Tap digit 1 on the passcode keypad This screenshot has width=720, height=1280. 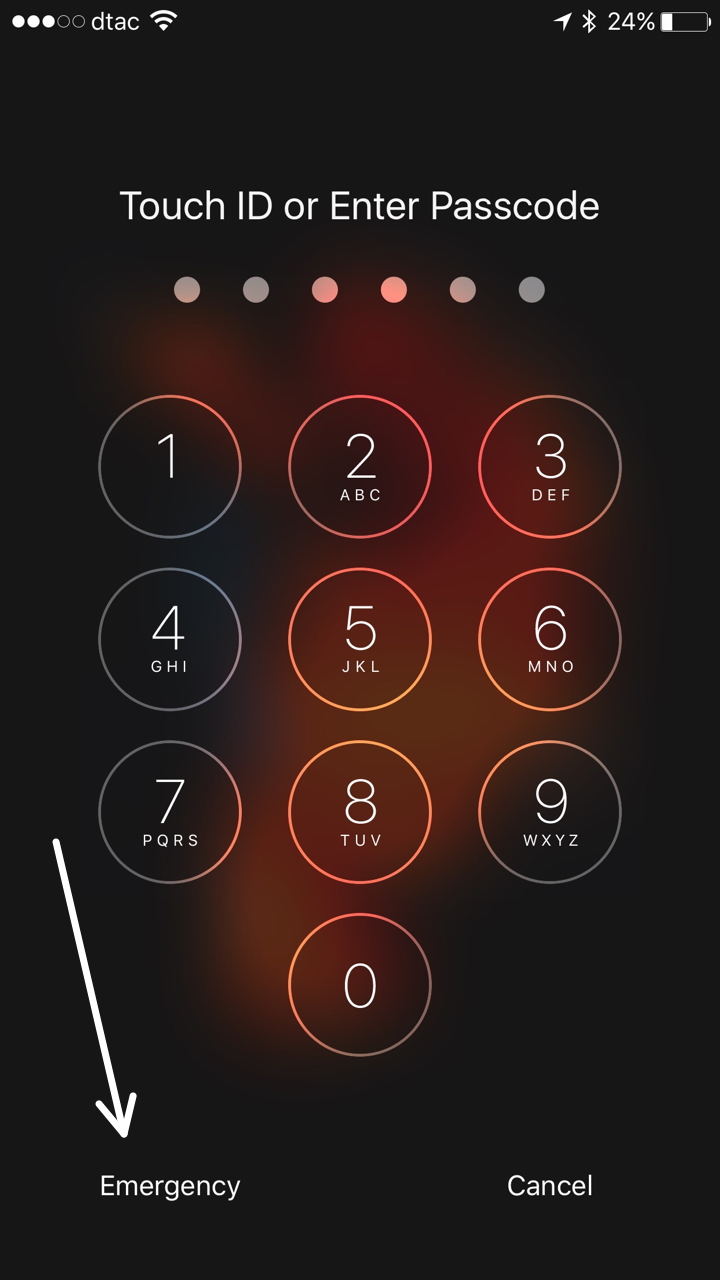(x=170, y=467)
